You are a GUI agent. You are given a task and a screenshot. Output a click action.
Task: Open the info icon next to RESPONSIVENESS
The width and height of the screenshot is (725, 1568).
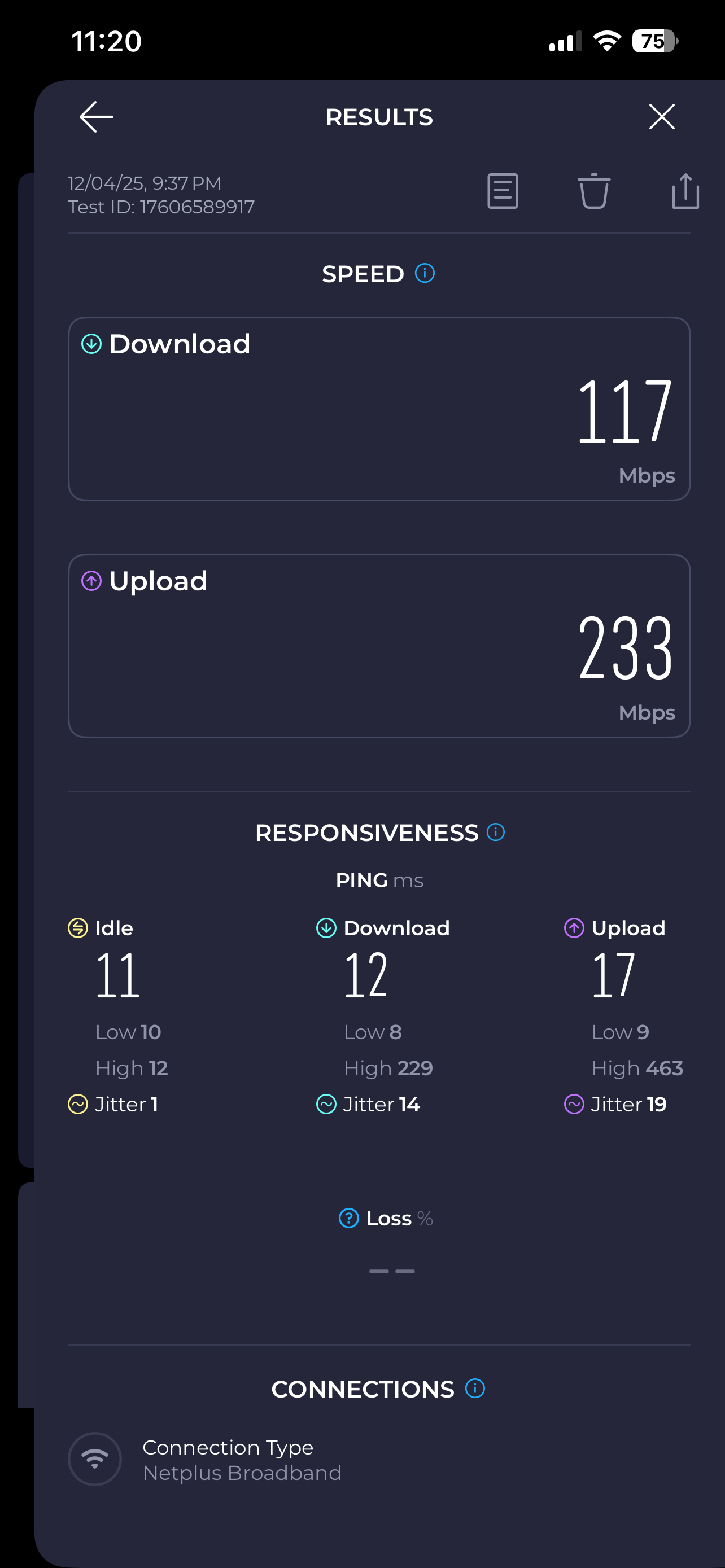tap(496, 832)
